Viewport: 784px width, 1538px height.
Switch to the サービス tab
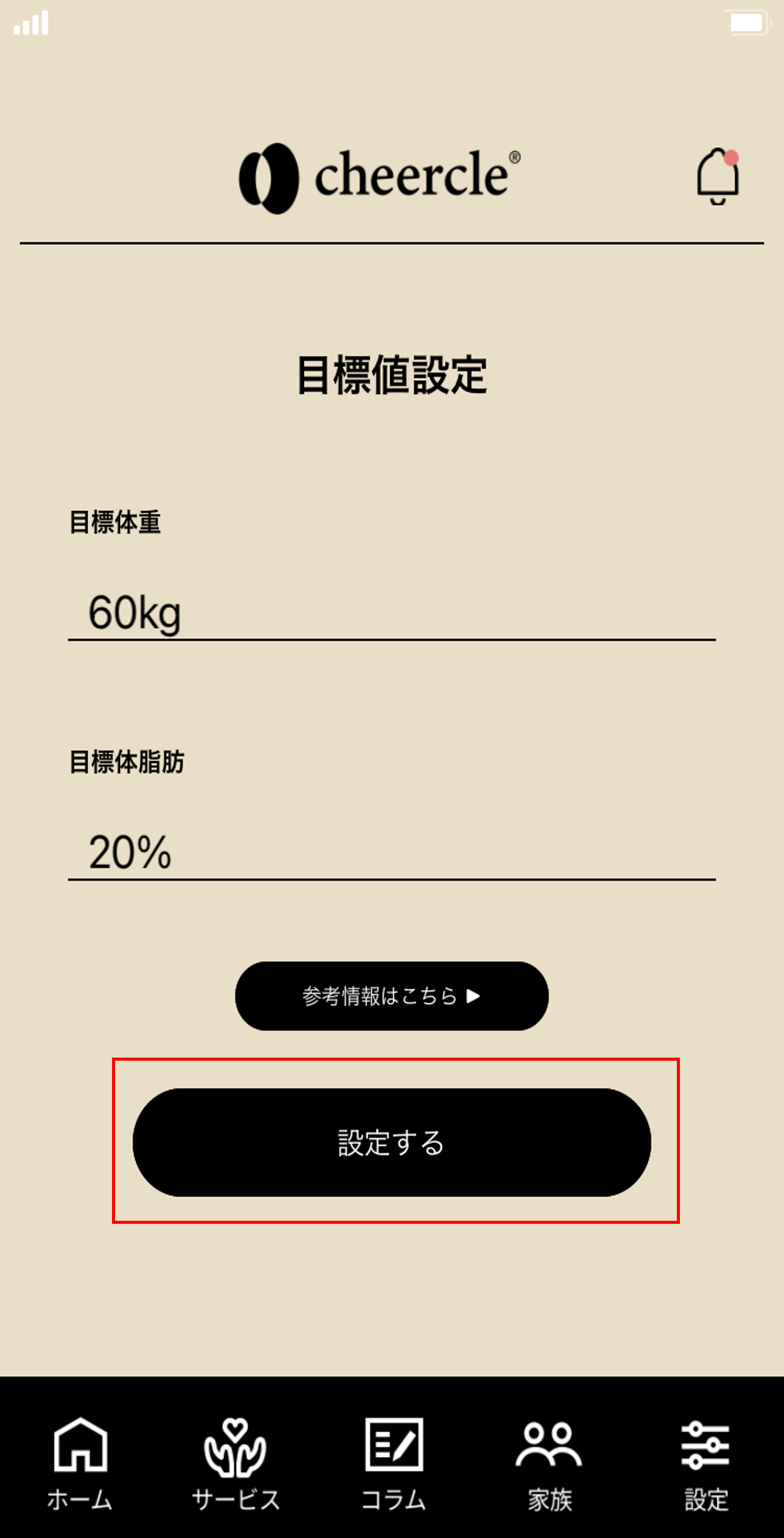236,1465
